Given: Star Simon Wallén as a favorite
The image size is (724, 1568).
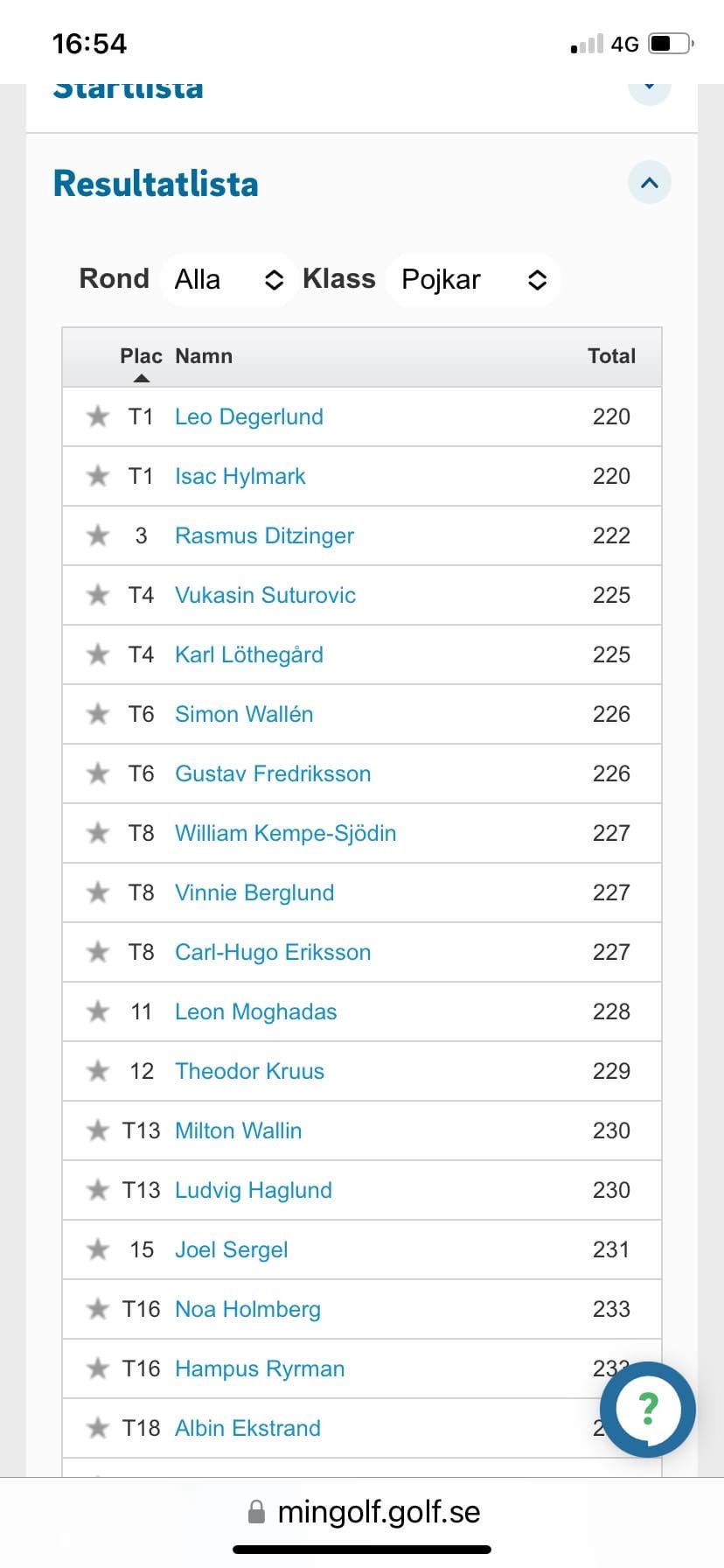Looking at the screenshot, I should pyautogui.click(x=98, y=714).
